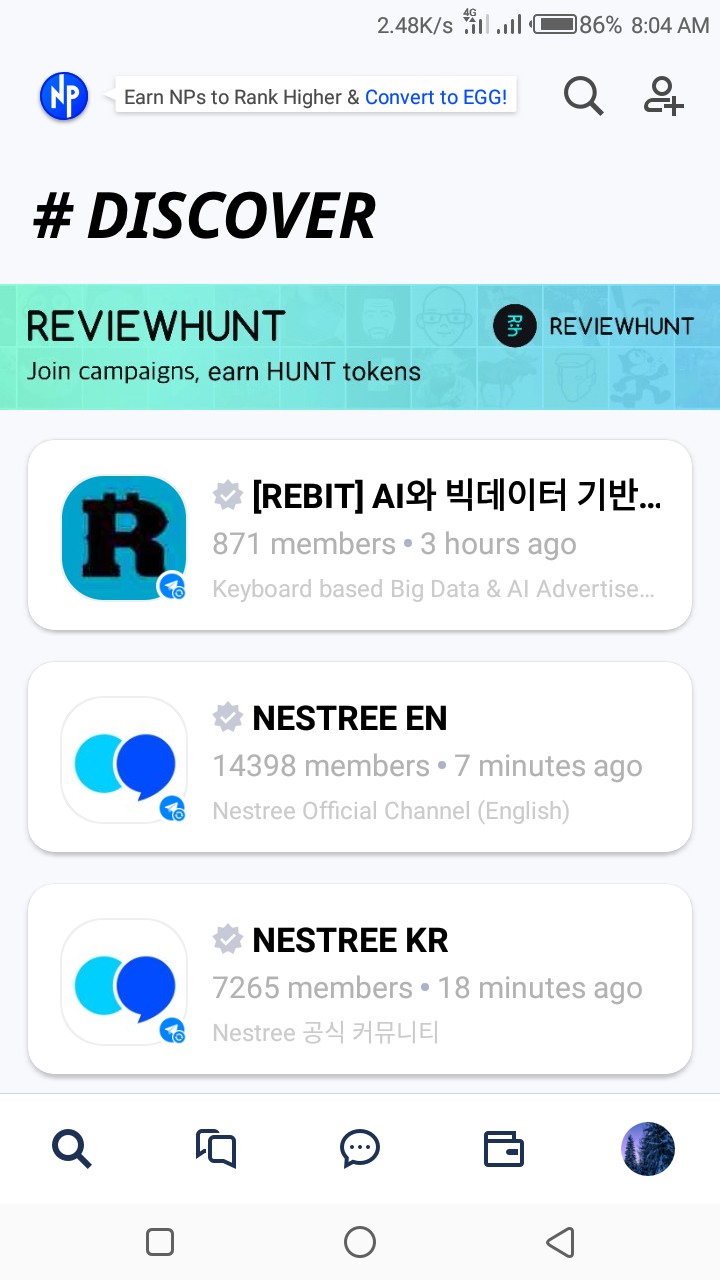Open the Convert to EGG link
This screenshot has height=1280, width=720.
click(435, 97)
